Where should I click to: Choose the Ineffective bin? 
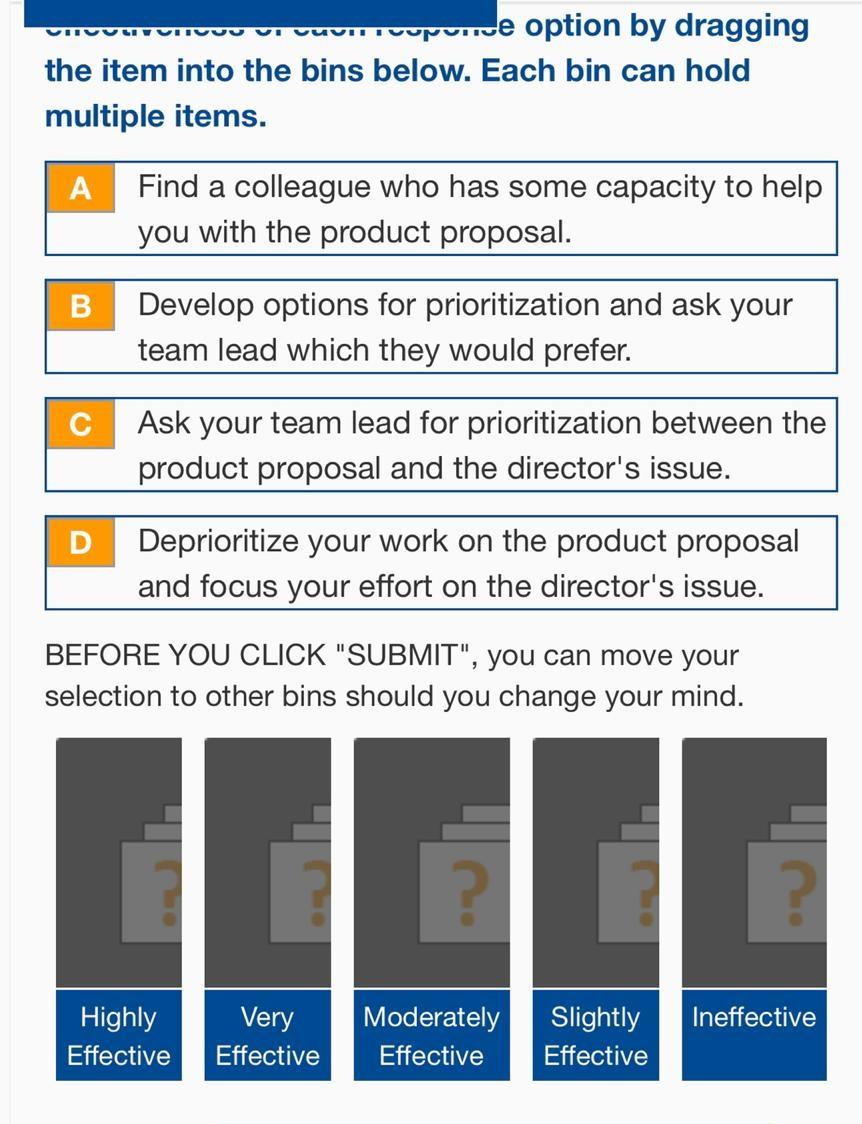point(754,908)
